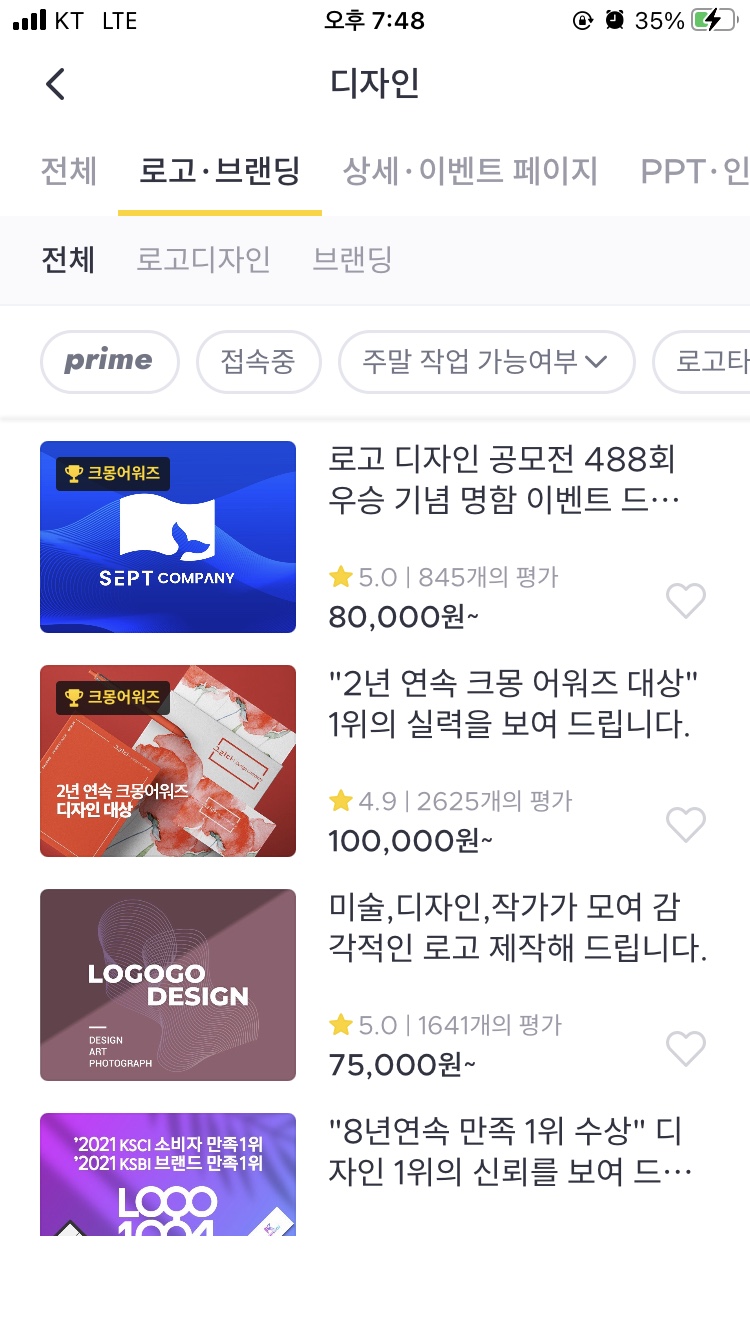Expand the 로고타 filter chip at right edge
This screenshot has width=750, height=1334.
712,362
